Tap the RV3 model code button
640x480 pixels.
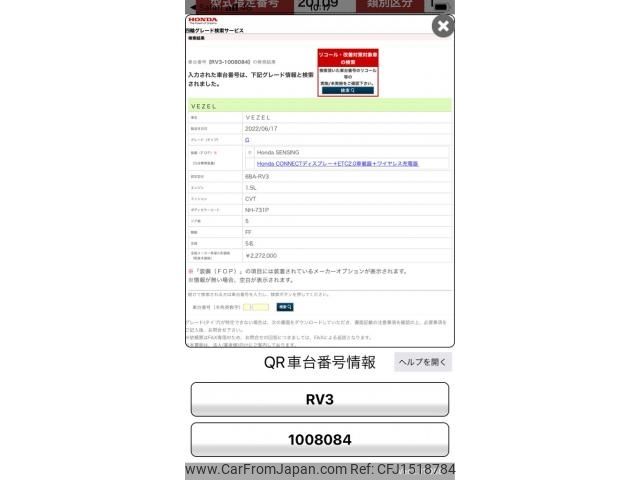click(320, 399)
